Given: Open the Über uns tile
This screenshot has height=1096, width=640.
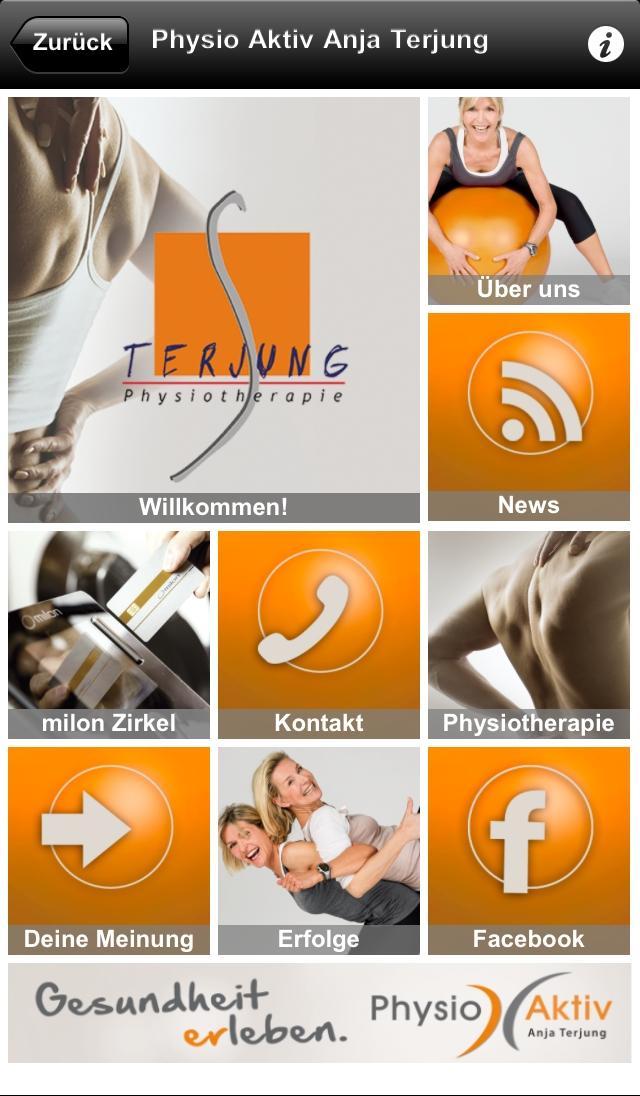Looking at the screenshot, I should [528, 200].
